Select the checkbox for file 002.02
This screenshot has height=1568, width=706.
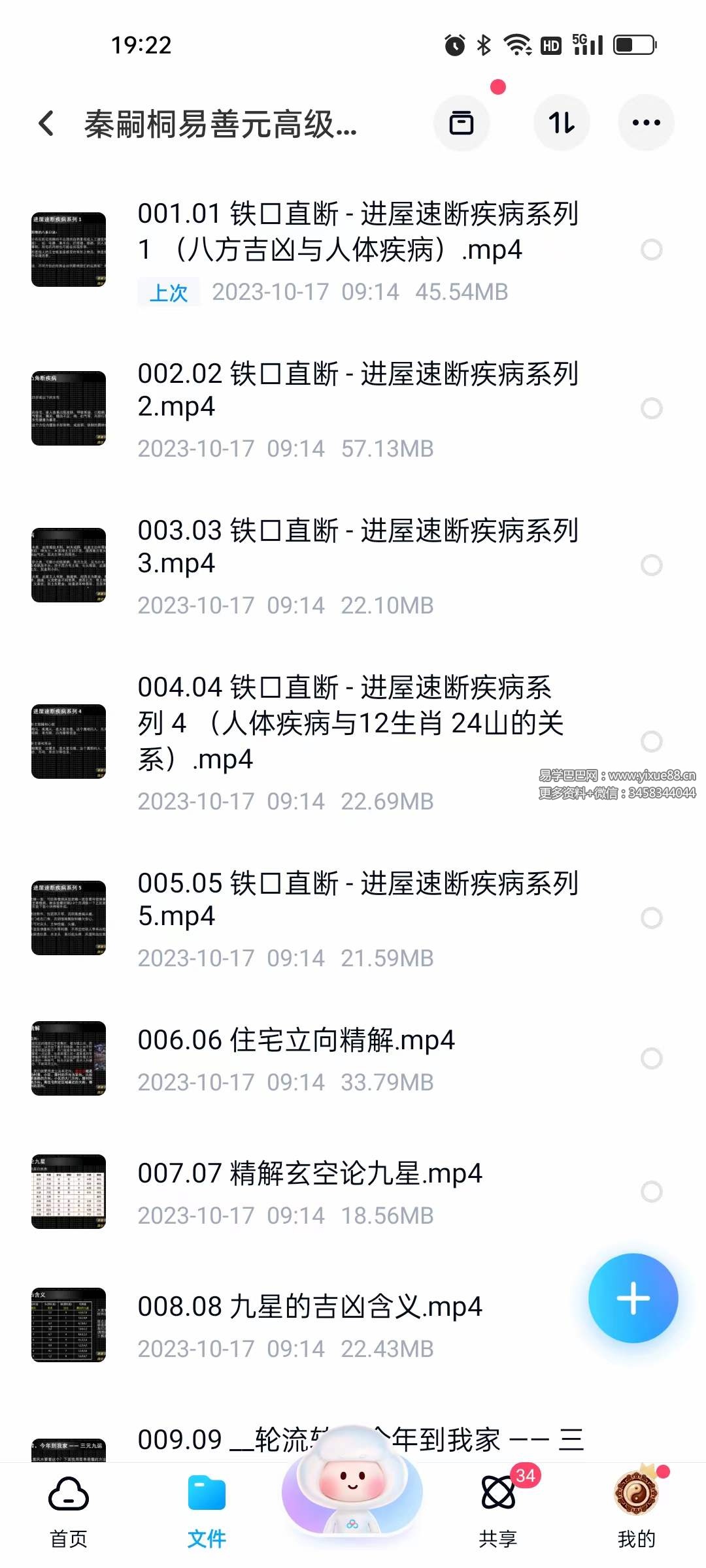pos(651,408)
